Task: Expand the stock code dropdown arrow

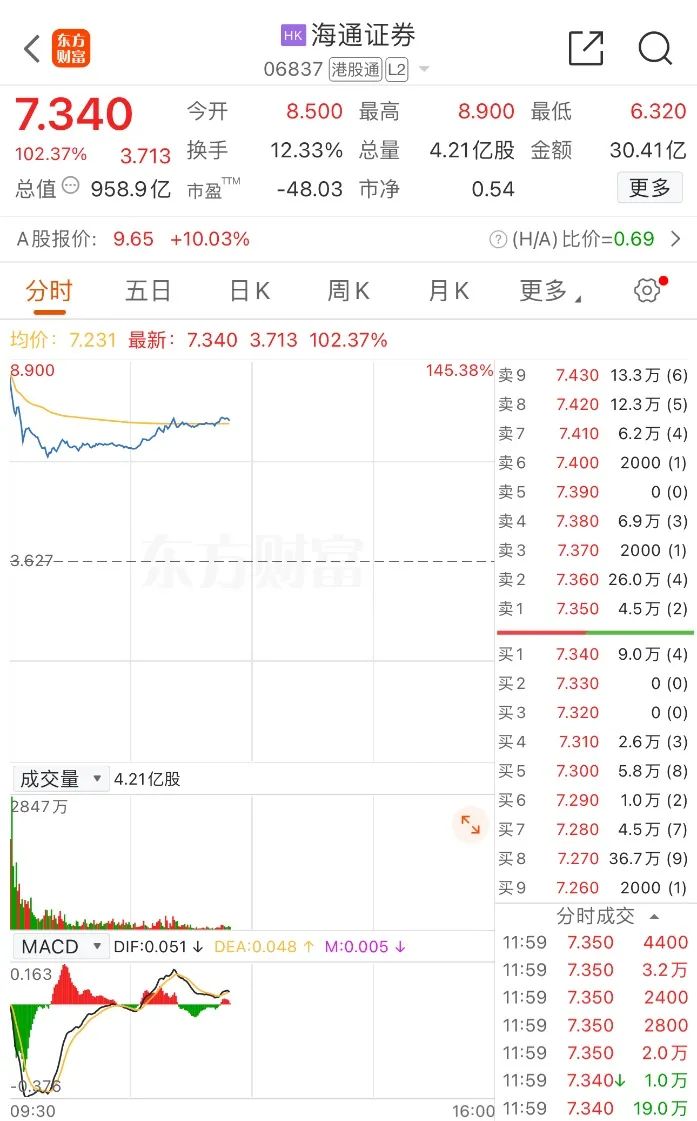Action: [x=424, y=70]
